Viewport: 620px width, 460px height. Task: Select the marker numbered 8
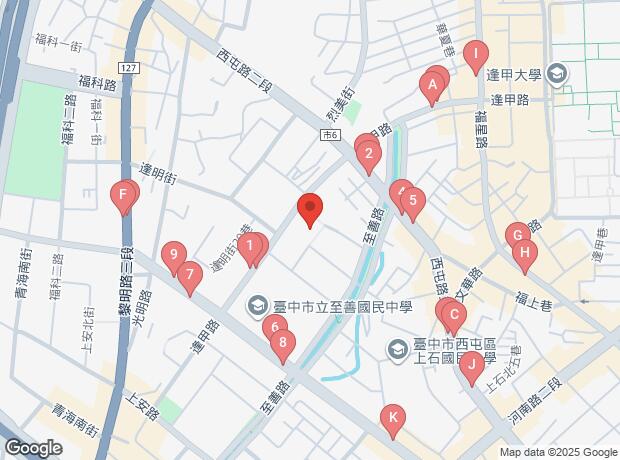[284, 344]
